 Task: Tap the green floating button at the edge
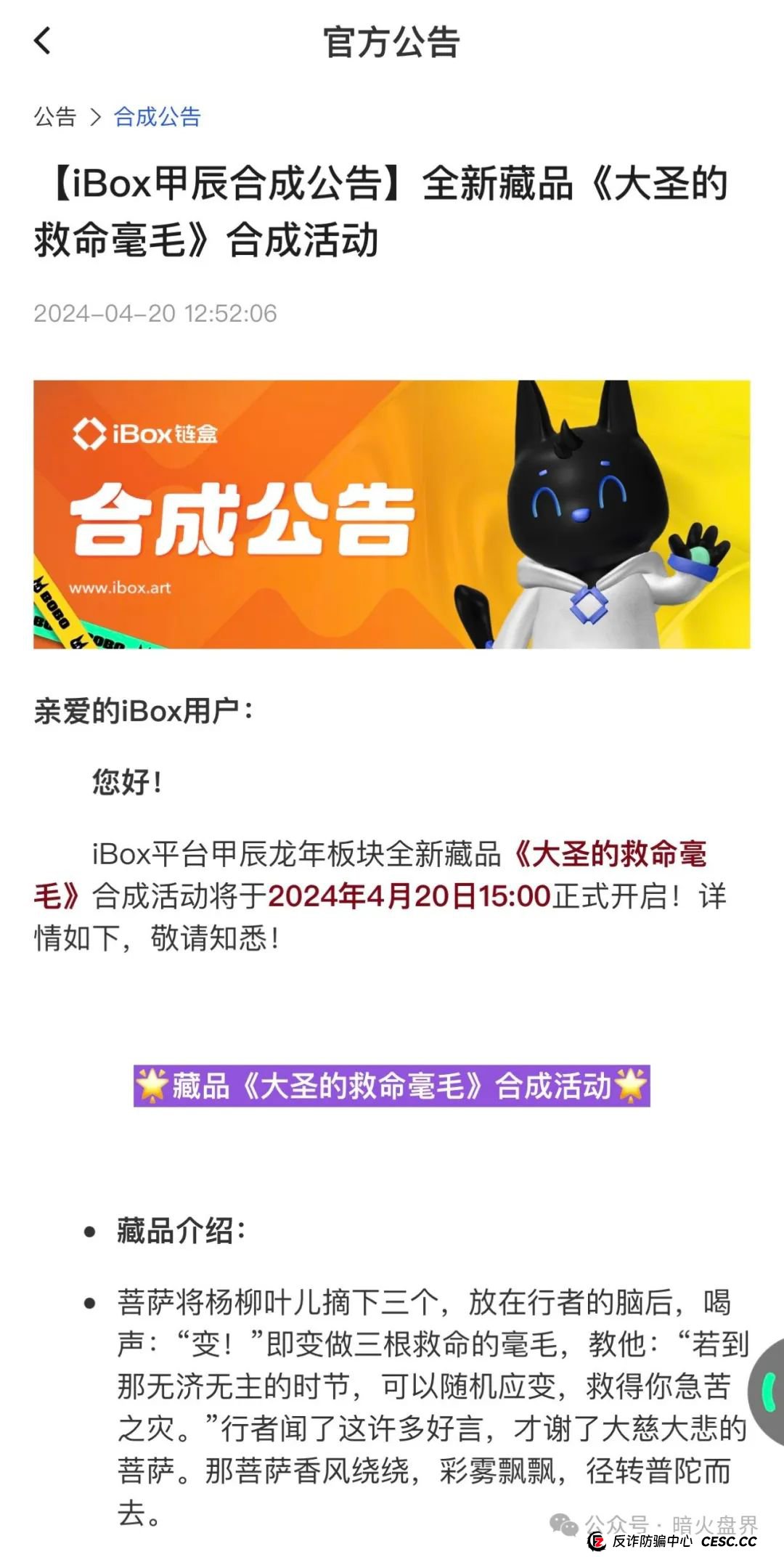coord(768,1389)
